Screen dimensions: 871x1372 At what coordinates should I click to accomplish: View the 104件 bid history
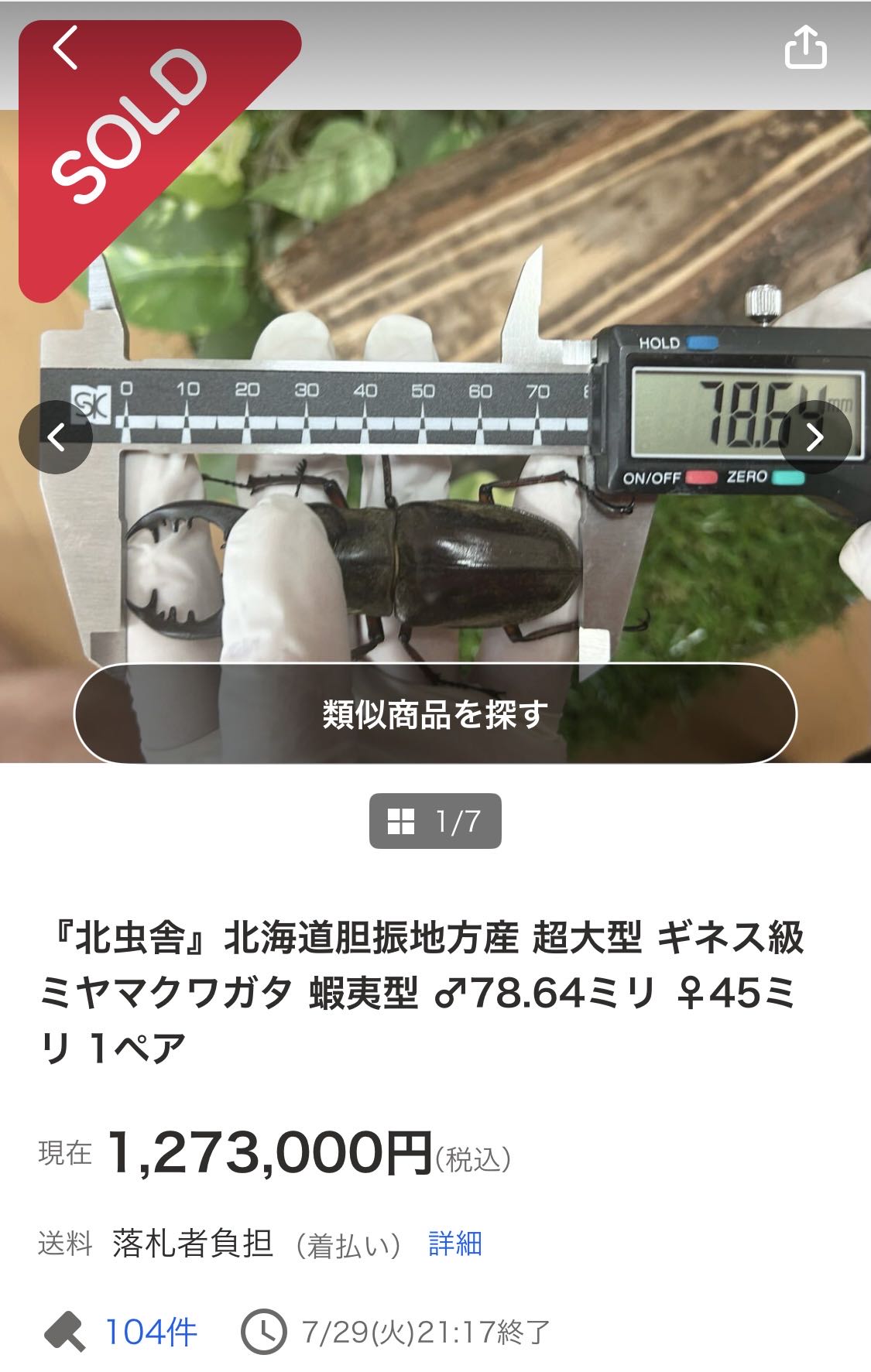[150, 1333]
